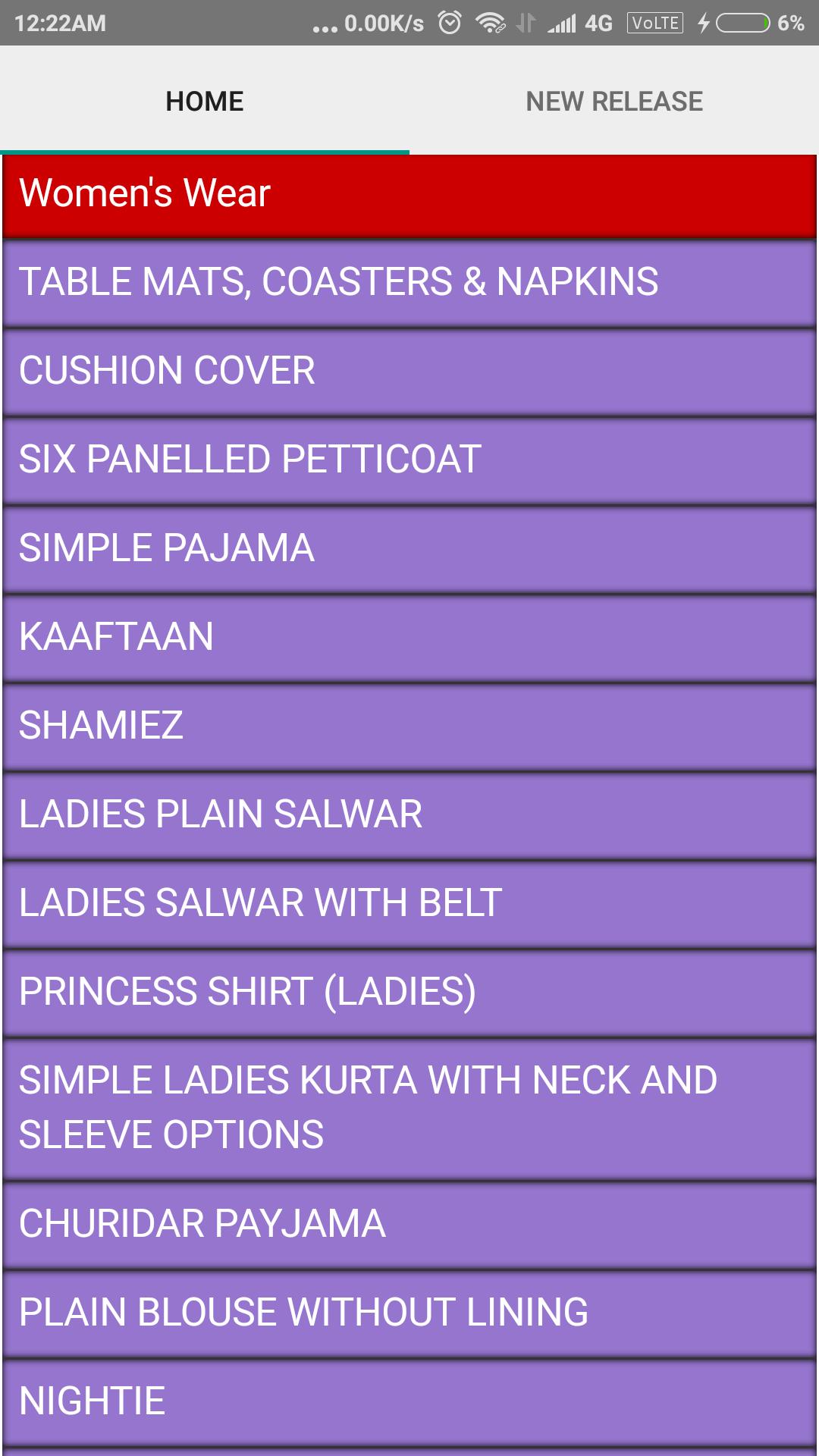
Task: Open Simple Ladies Kurta with neck options
Action: (409, 1109)
